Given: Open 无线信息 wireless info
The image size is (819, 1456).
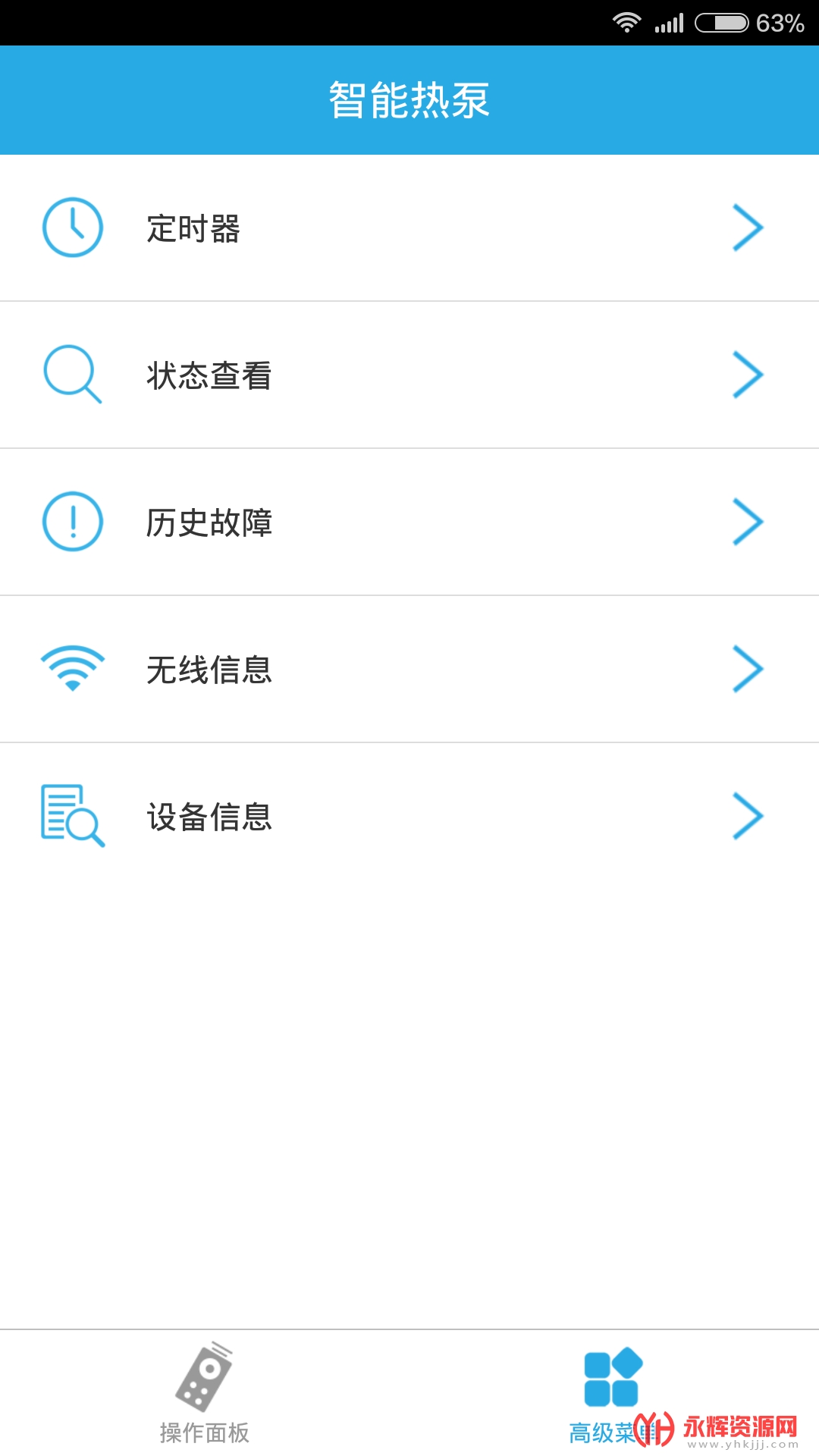Looking at the screenshot, I should (409, 669).
